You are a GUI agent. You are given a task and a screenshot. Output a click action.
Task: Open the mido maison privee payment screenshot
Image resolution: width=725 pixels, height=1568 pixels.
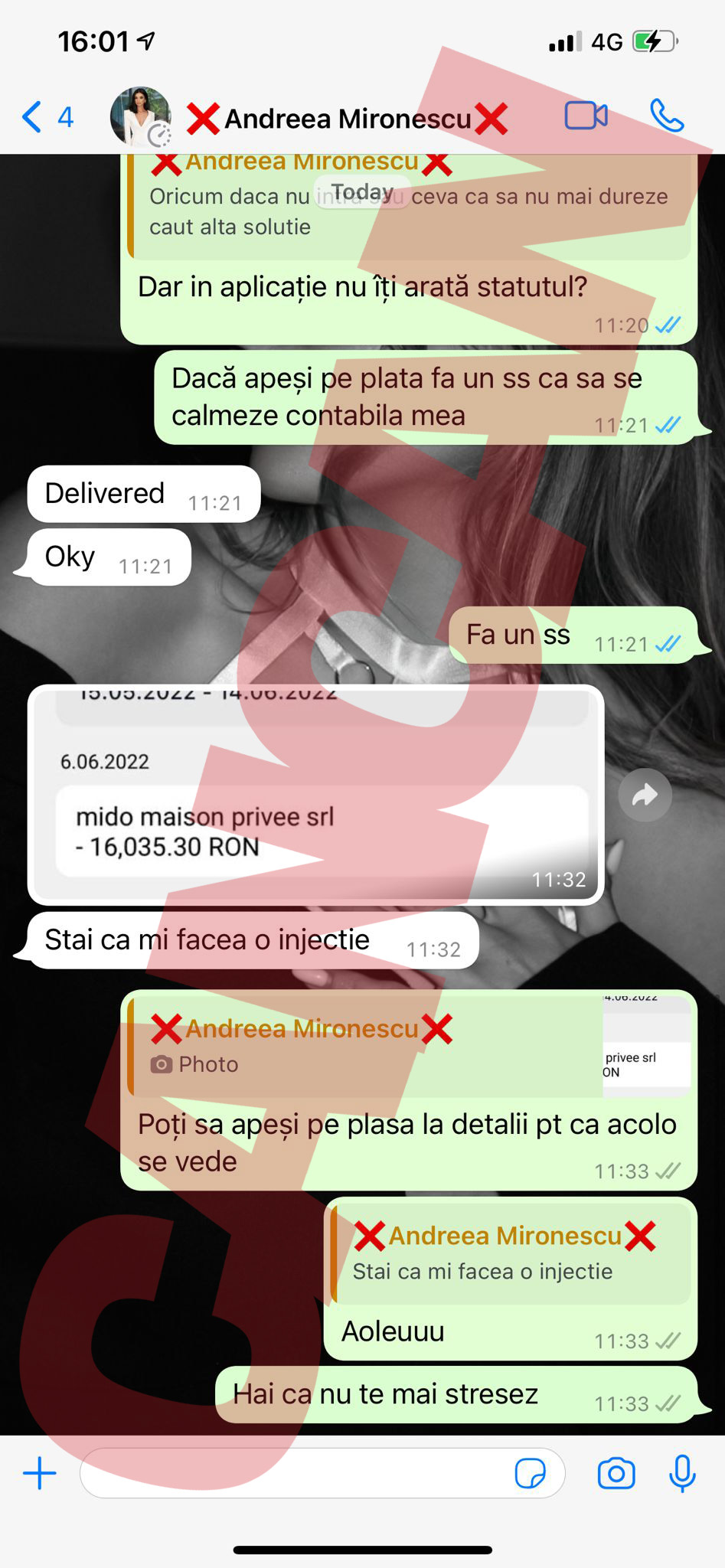pyautogui.click(x=315, y=794)
